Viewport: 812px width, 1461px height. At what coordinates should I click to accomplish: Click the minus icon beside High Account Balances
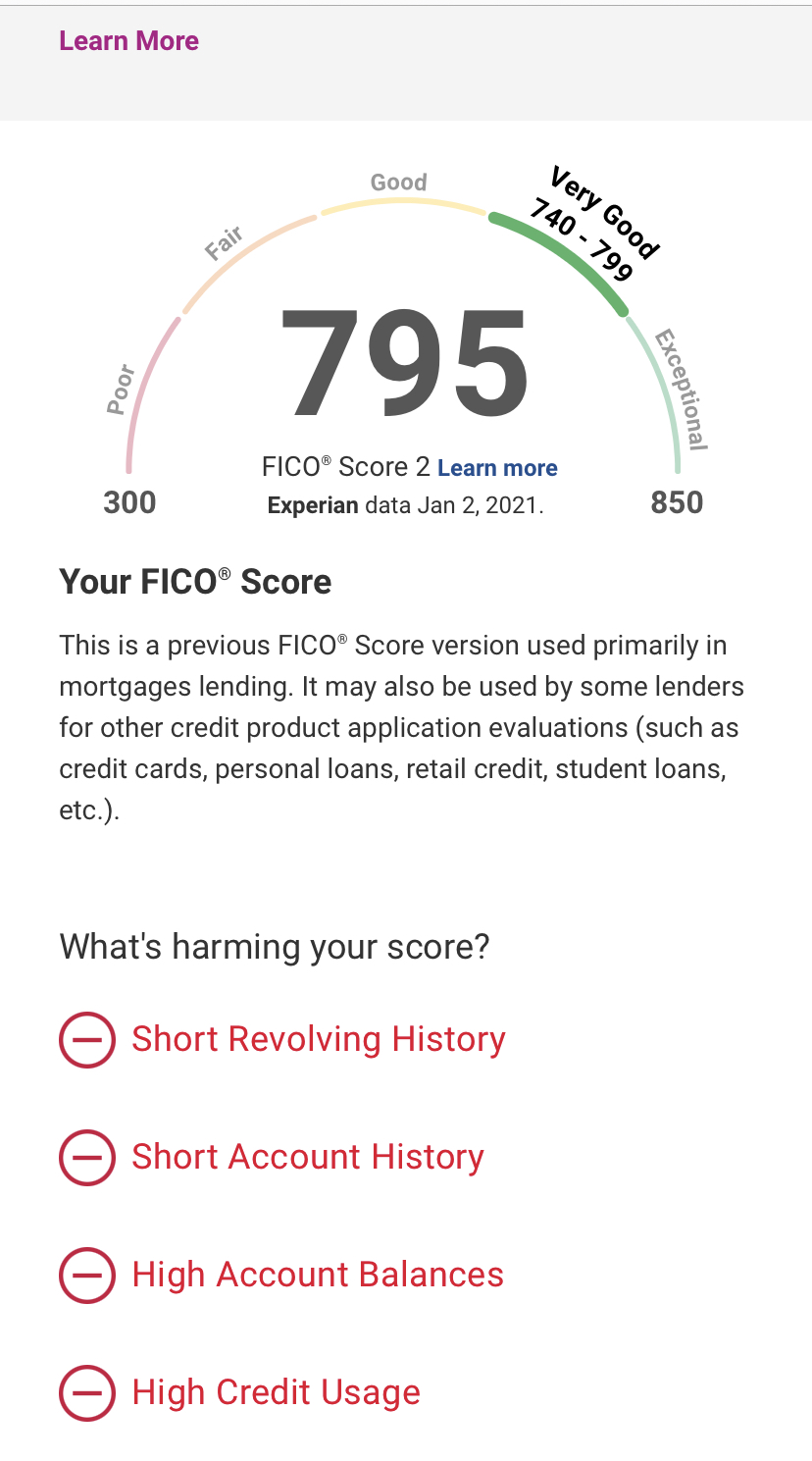coord(86,1276)
